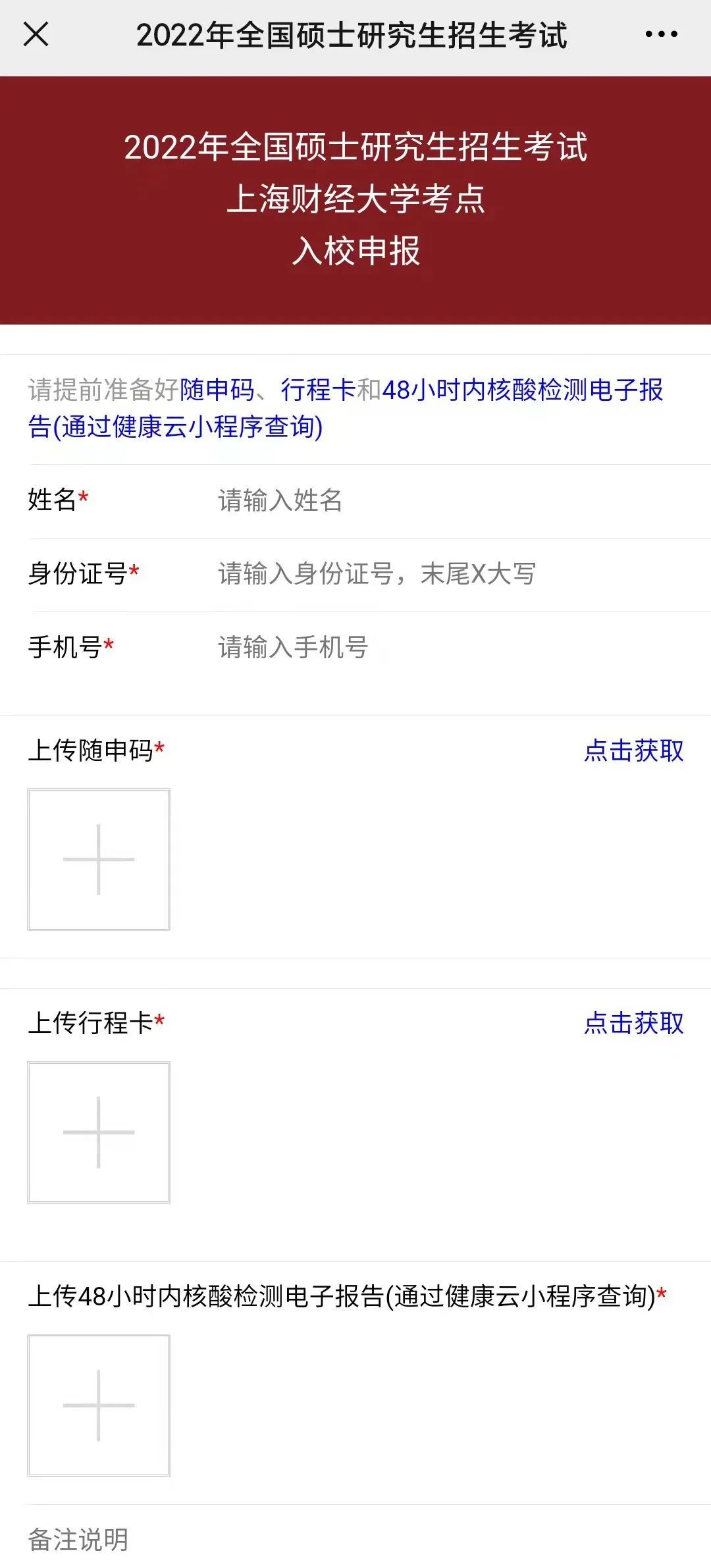Upload the 48小时内核酸检测电子报告 image
Screen dimensions: 711x1568
(99, 1405)
